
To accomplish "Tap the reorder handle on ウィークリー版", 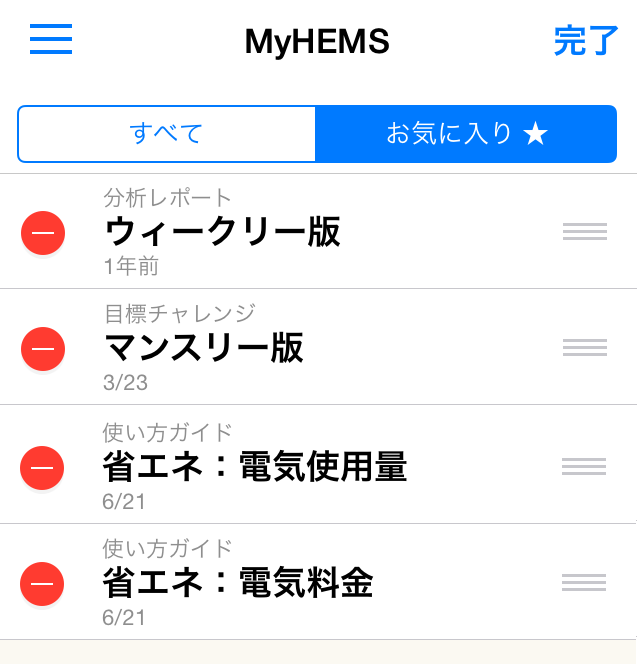I will coord(585,232).
